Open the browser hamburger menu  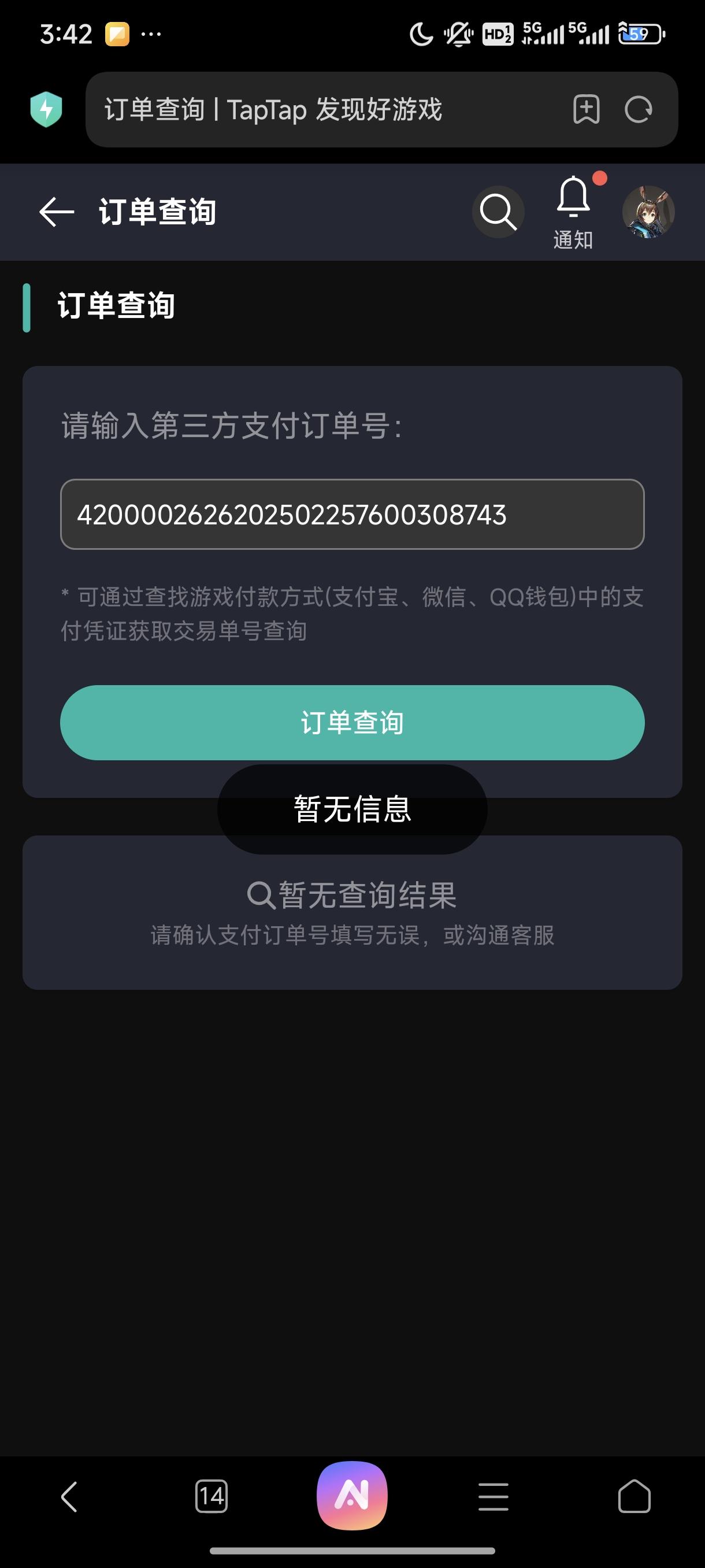click(493, 1496)
